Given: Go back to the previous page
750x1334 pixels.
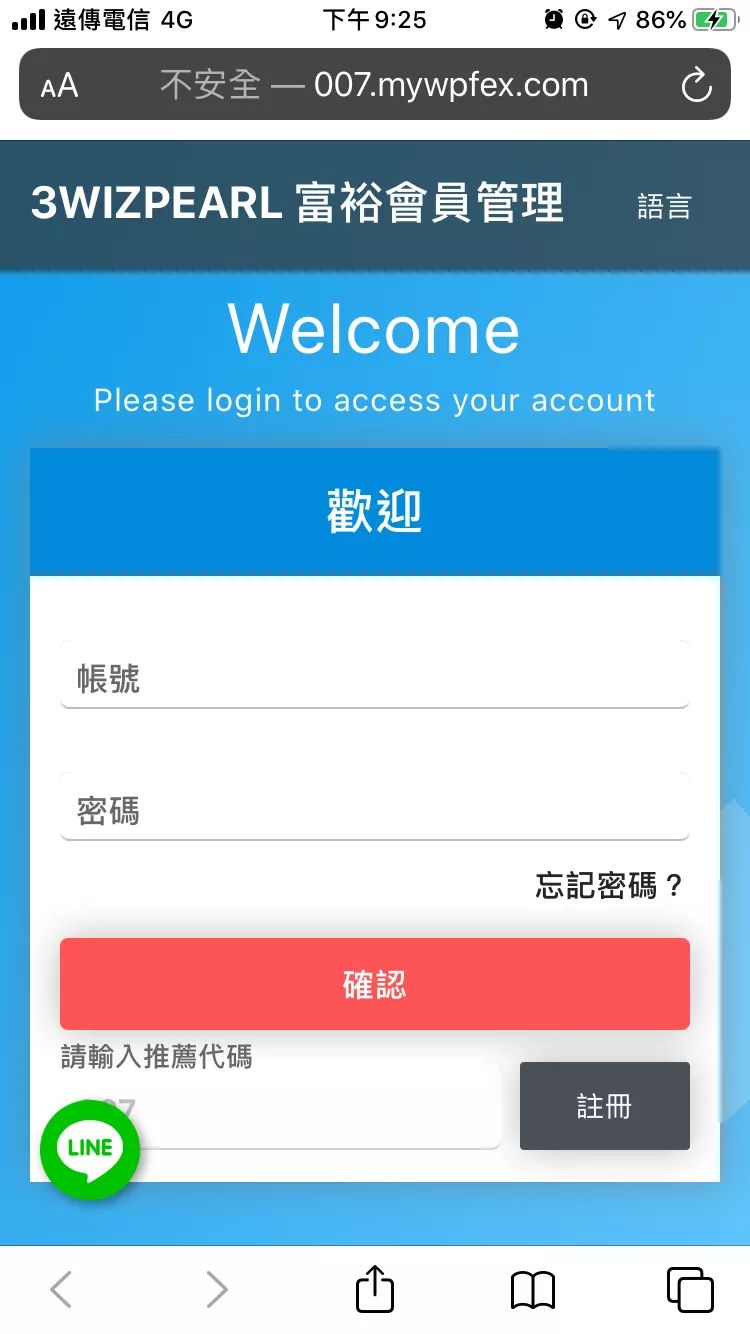Looking at the screenshot, I should (x=61, y=1289).
